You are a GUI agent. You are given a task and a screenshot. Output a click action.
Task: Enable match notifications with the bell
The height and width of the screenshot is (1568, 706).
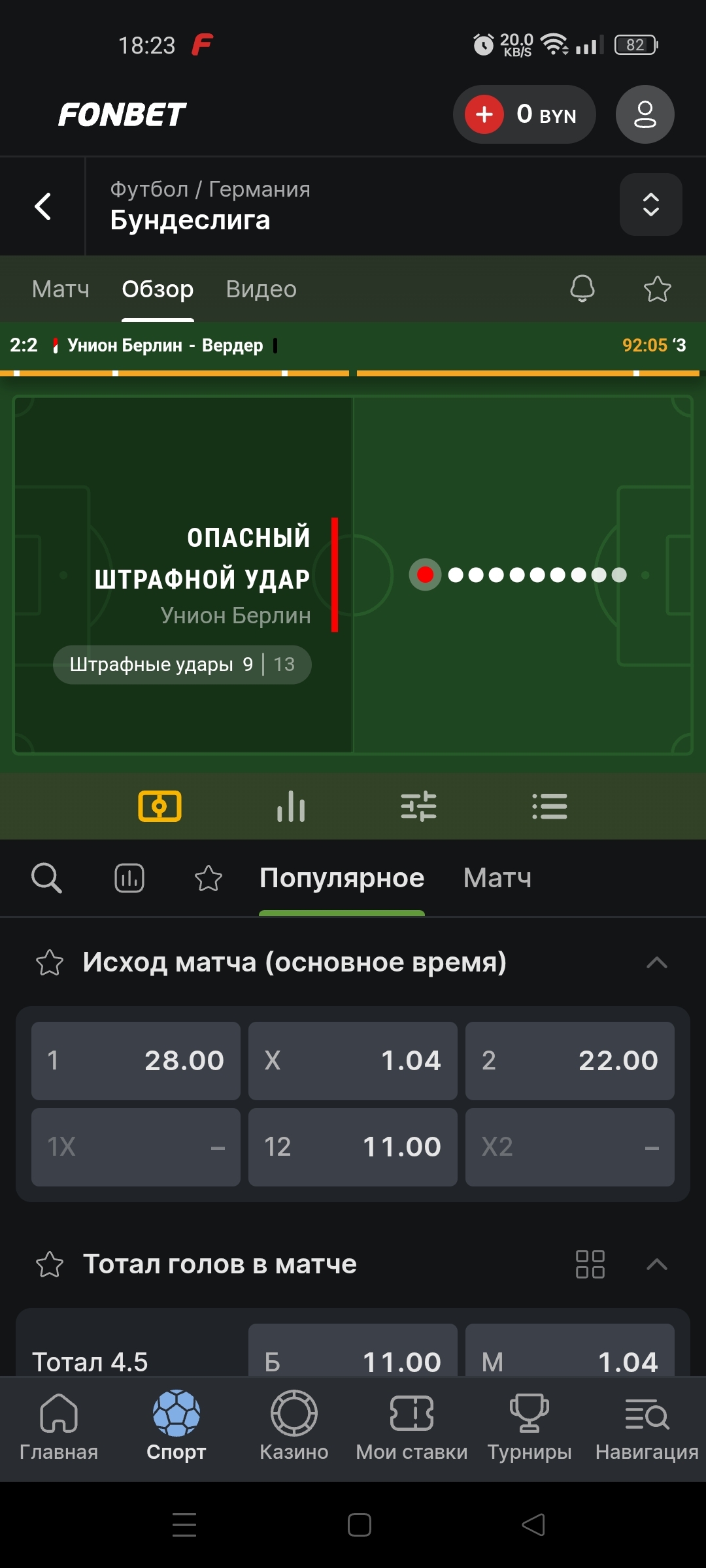point(582,289)
